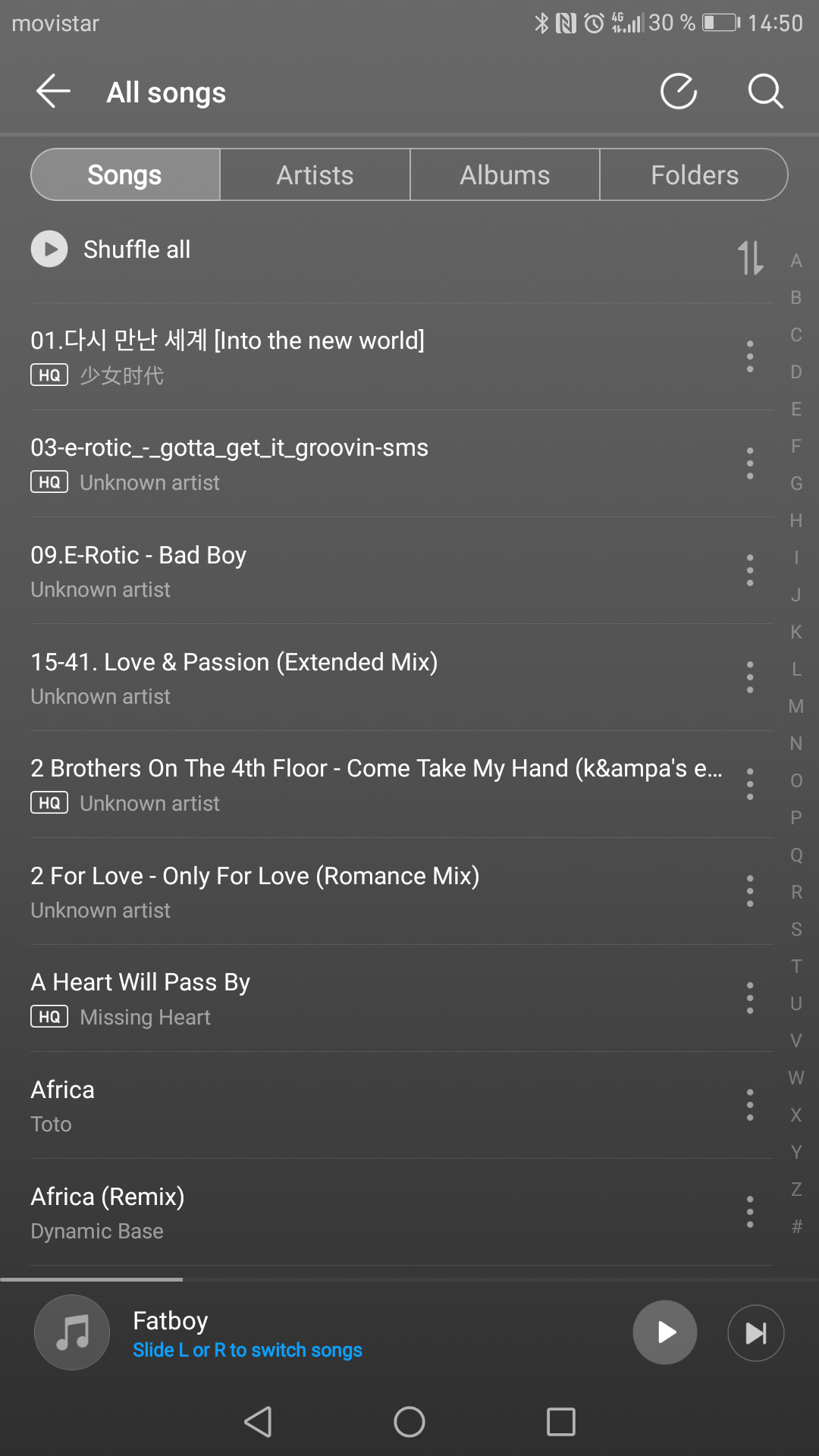Tap the circular edit icon beside search
Screen dimensions: 819x1456
point(679,92)
